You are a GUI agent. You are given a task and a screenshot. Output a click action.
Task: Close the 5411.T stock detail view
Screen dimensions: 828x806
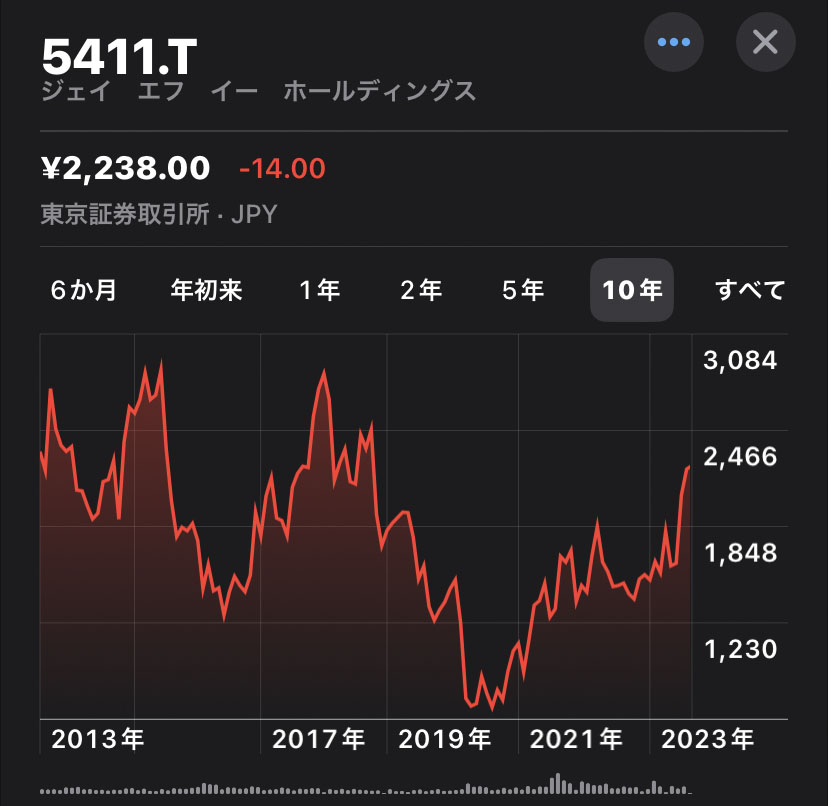765,42
